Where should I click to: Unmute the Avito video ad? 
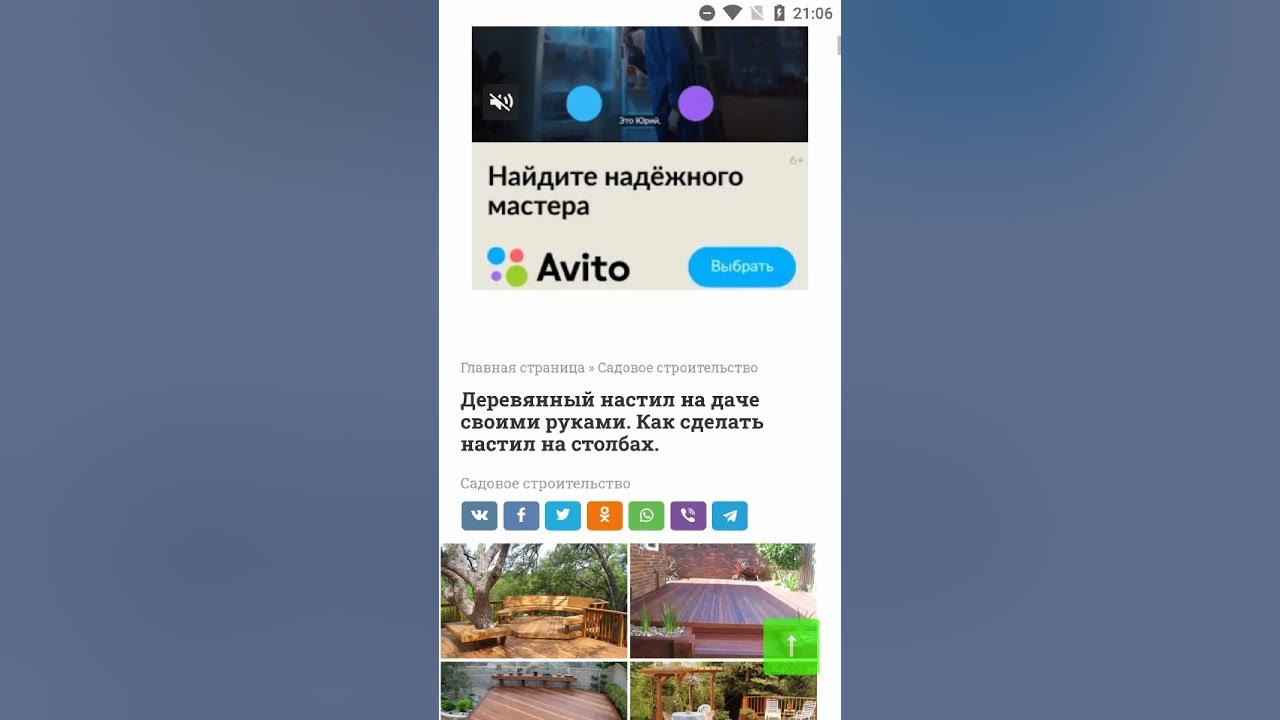(501, 102)
